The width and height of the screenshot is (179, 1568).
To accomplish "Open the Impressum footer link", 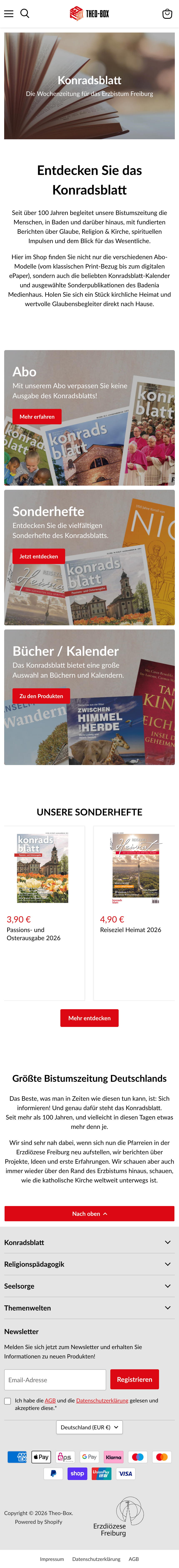I will coord(52,1559).
